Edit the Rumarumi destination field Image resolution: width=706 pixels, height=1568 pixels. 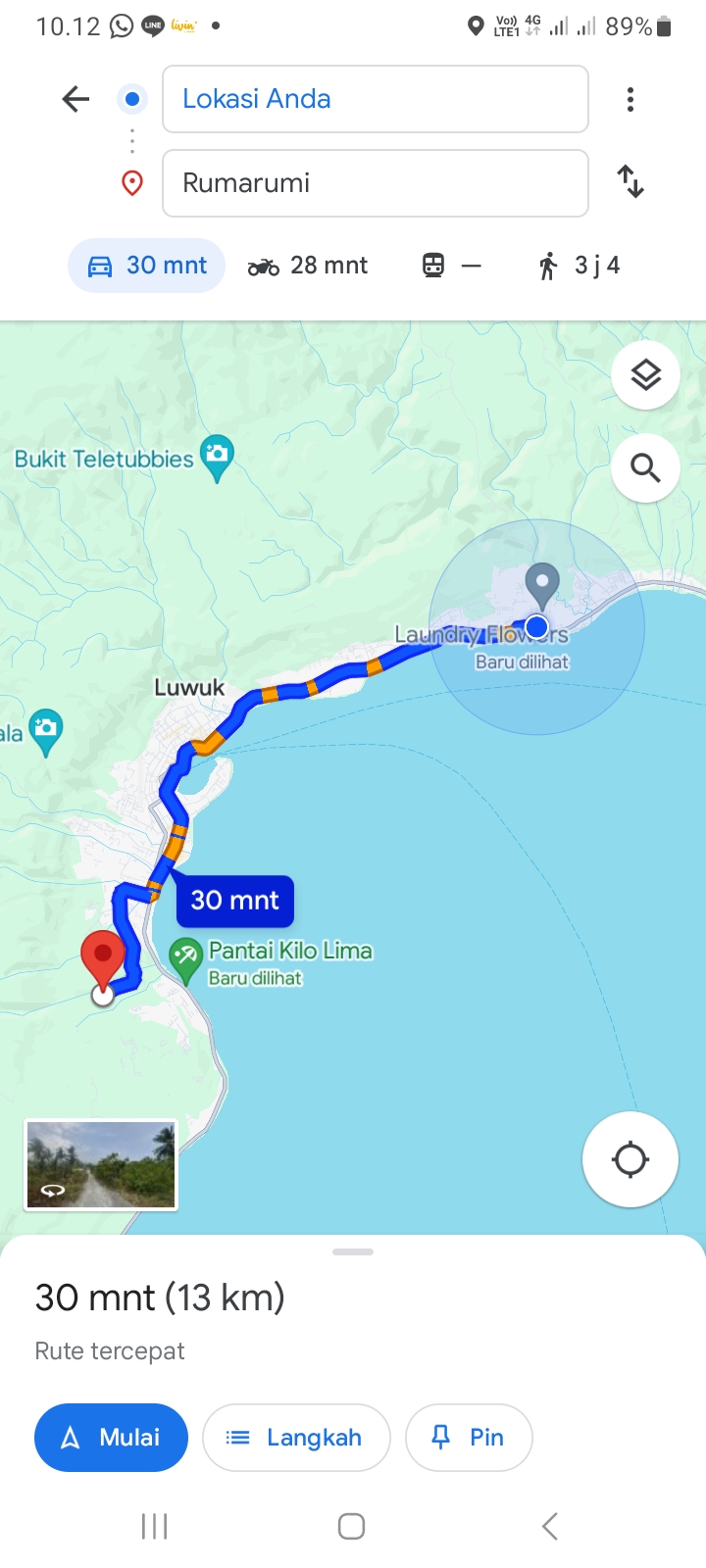375,183
